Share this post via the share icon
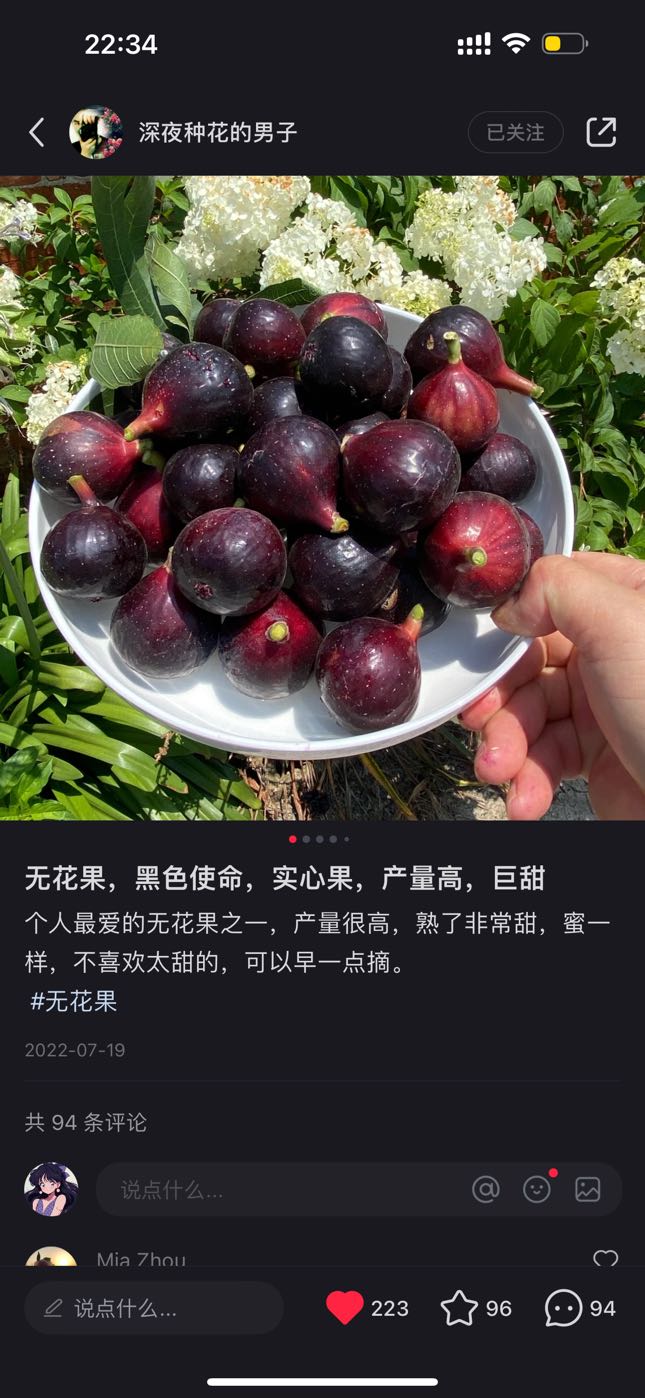Viewport: 645px width, 1398px height. [600, 132]
